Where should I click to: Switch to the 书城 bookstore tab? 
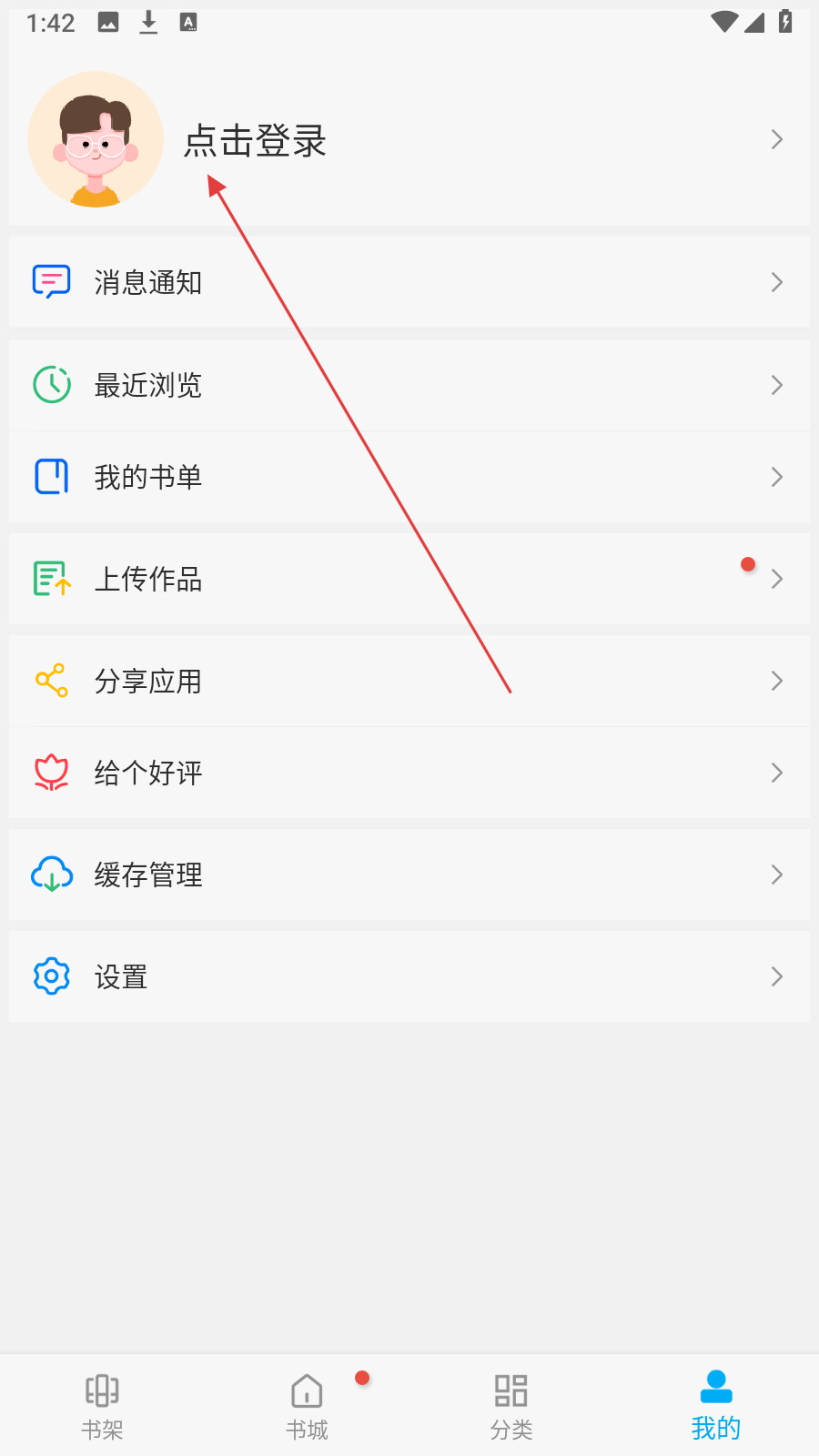(x=307, y=1406)
